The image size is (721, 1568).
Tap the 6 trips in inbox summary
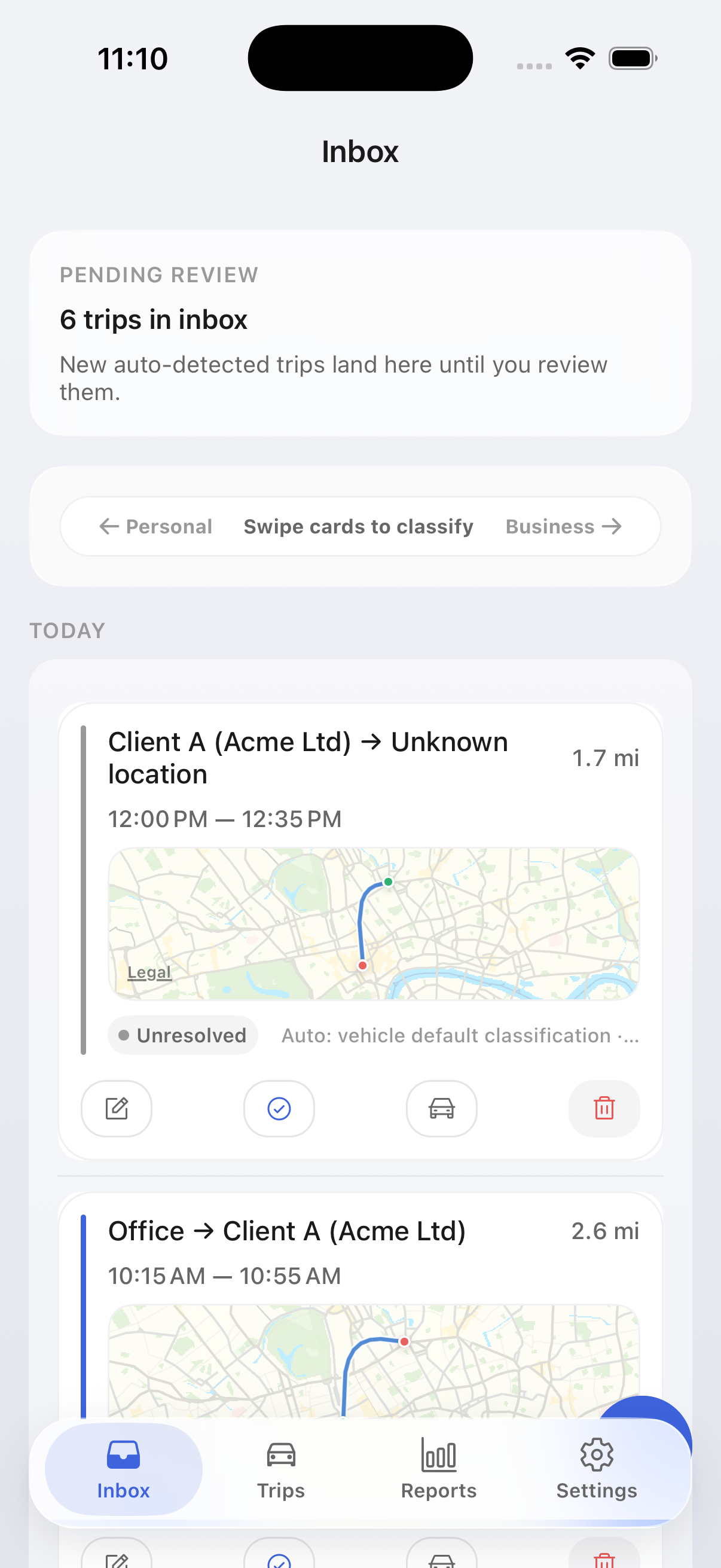153,318
